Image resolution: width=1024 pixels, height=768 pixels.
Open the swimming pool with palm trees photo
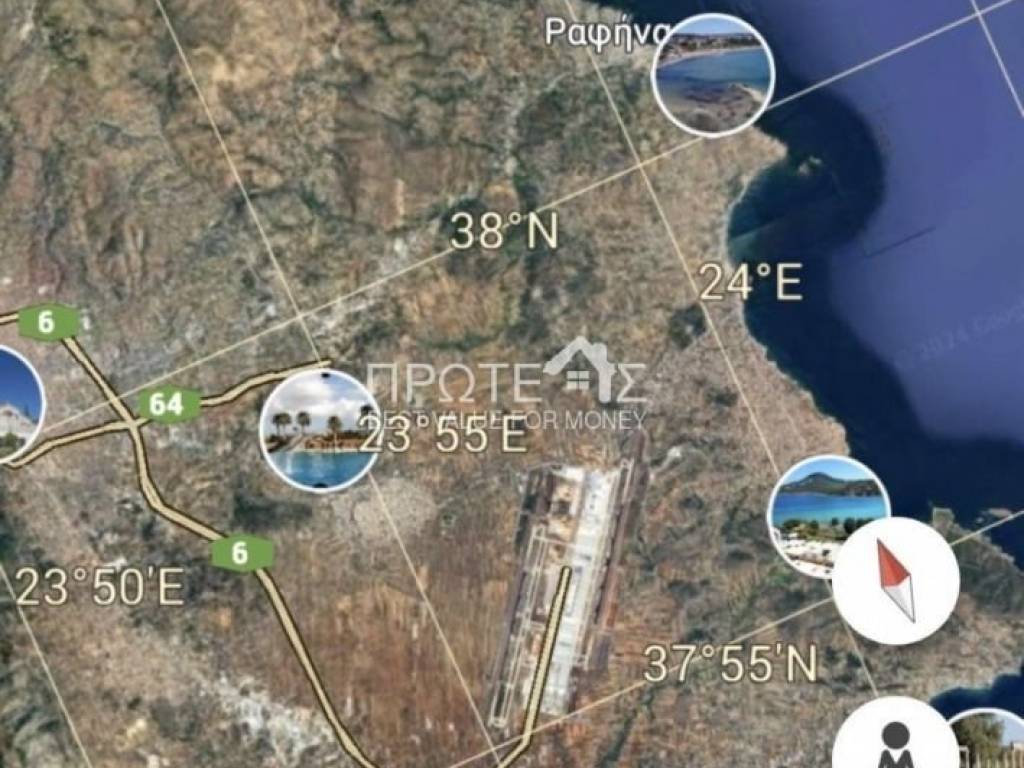pos(319,430)
